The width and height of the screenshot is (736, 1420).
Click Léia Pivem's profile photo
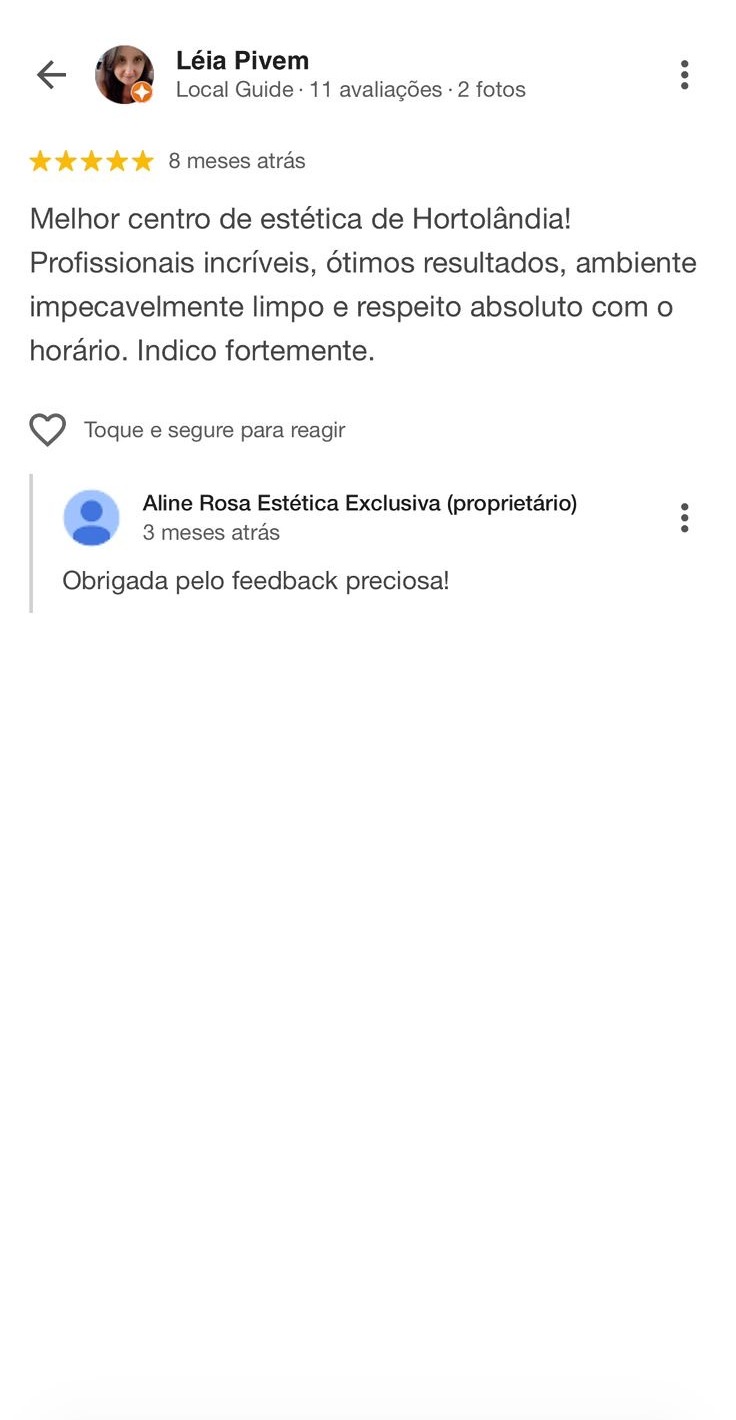tap(124, 74)
